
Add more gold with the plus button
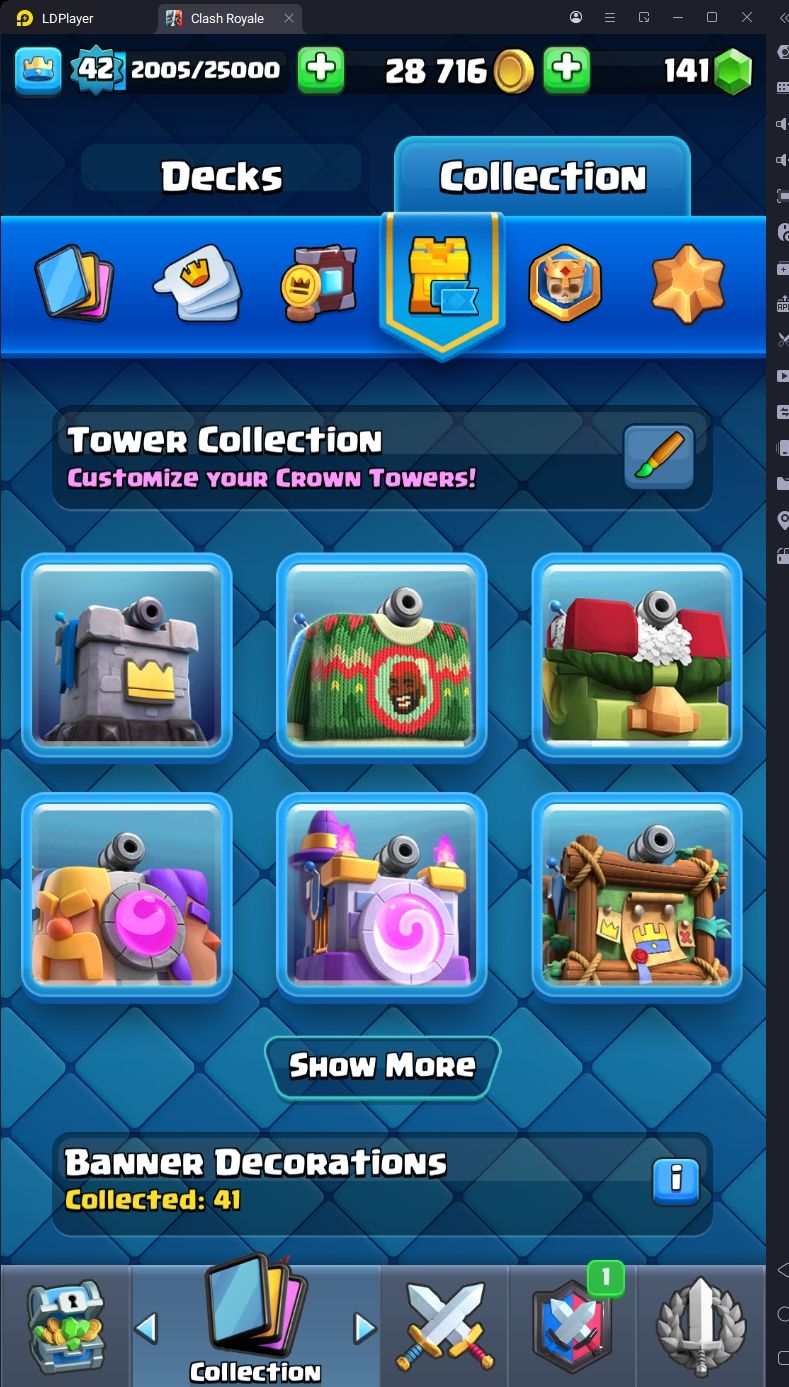pos(566,69)
